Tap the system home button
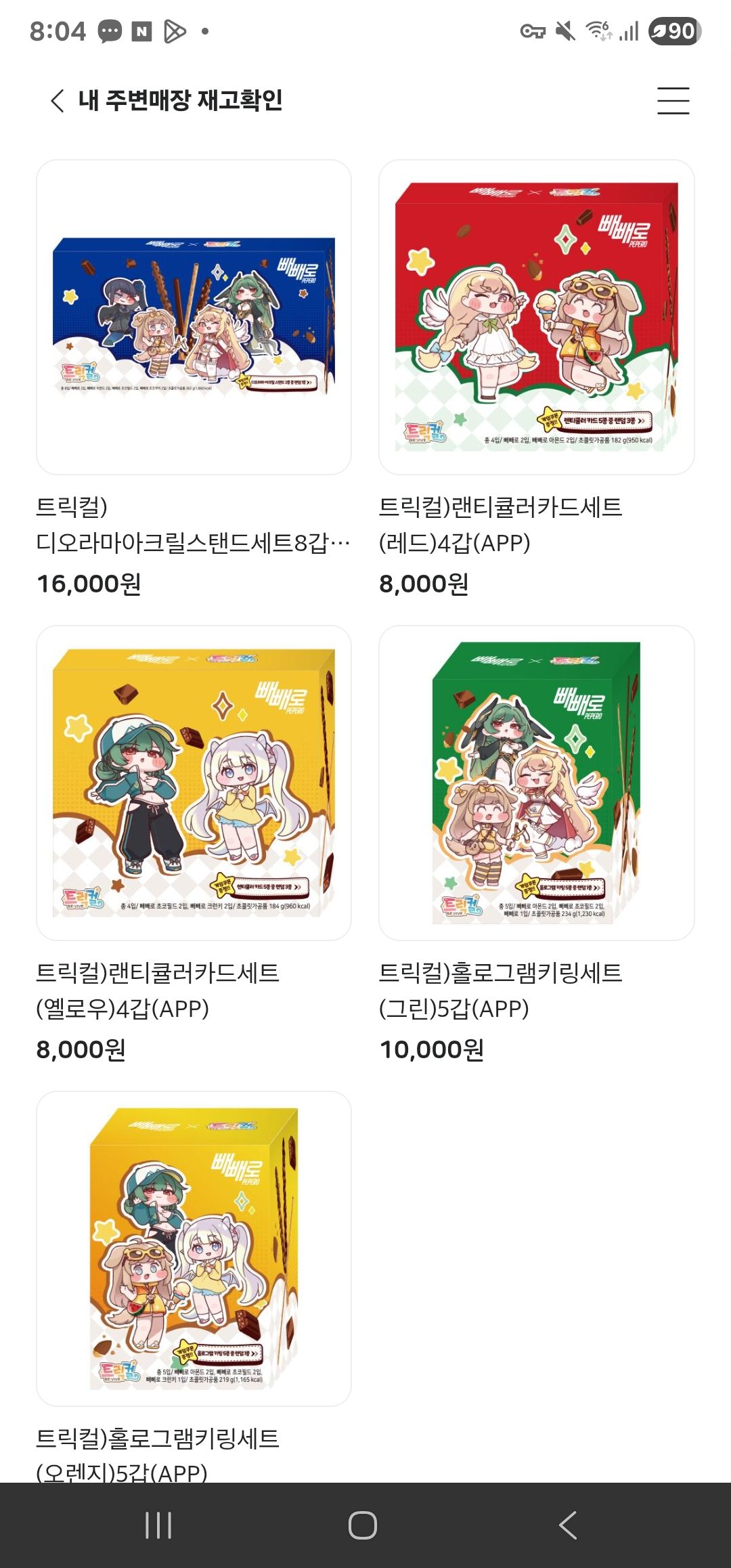 click(x=363, y=1525)
